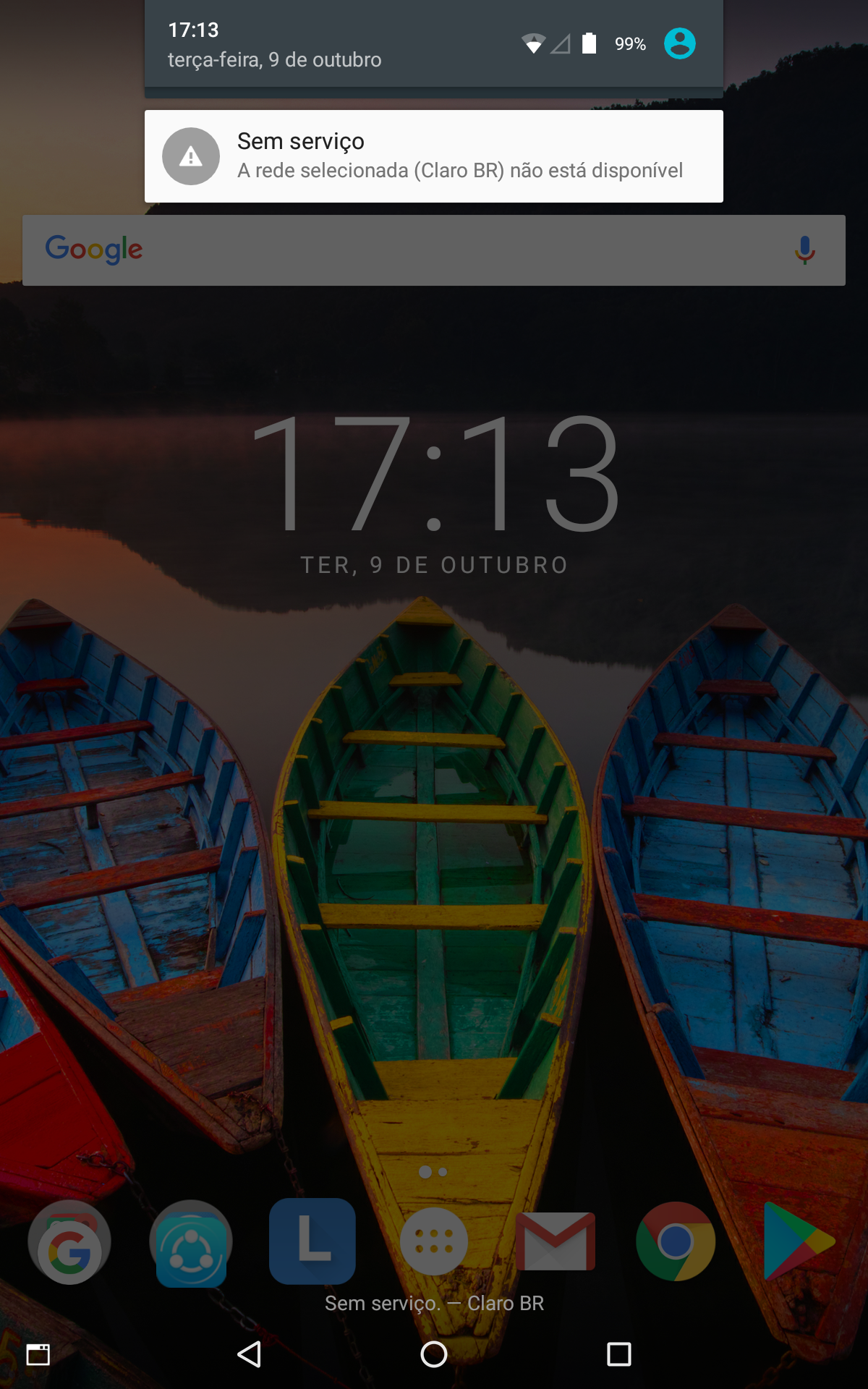Launch the SHAREit app

coord(191,1243)
